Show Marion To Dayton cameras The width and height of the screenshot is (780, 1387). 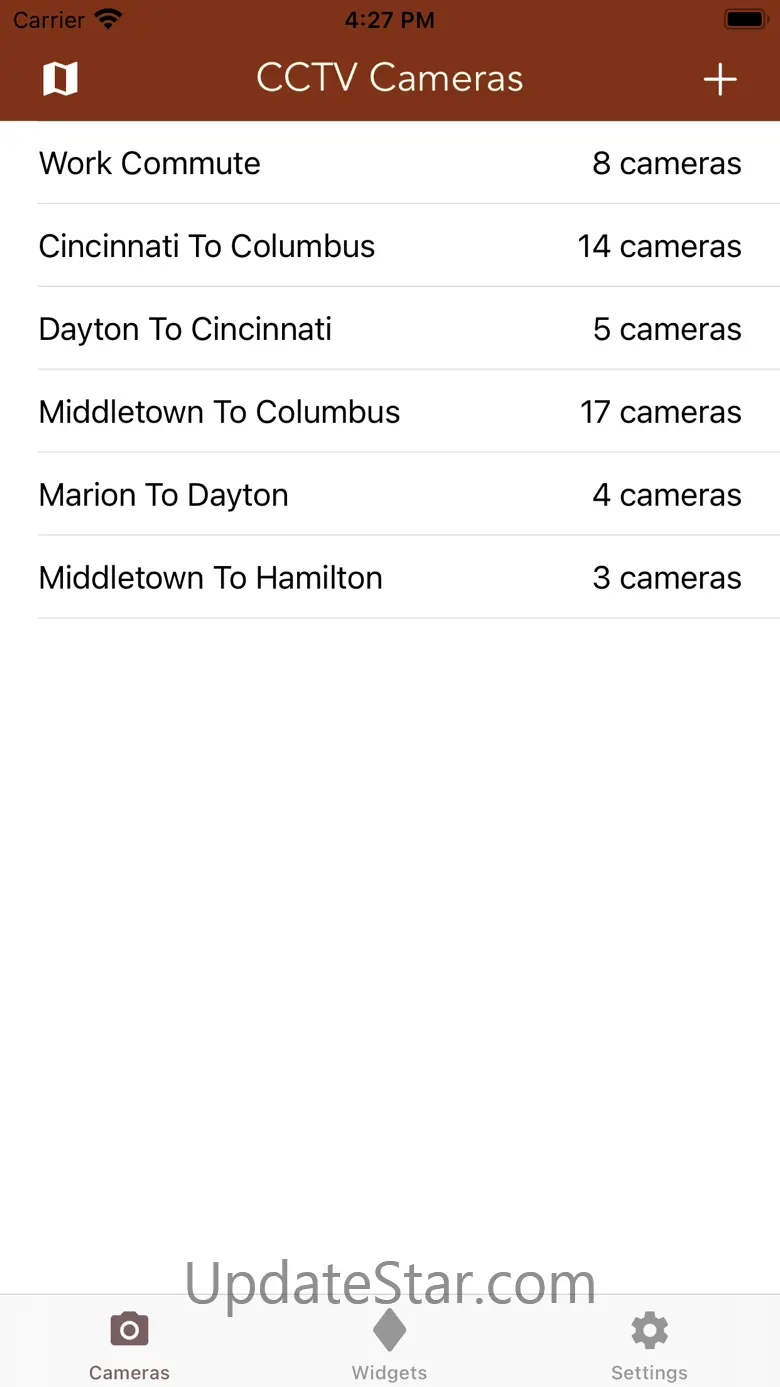(x=390, y=495)
